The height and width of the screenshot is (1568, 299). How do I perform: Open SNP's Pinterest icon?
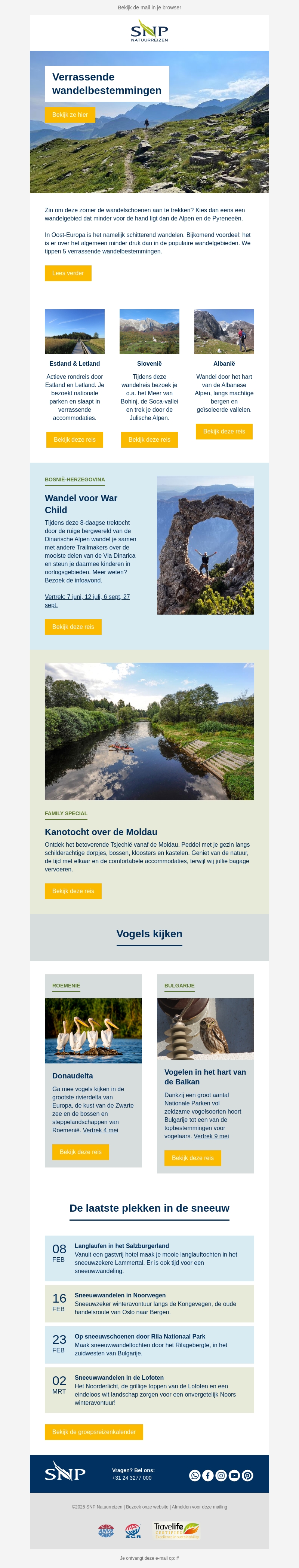pyautogui.click(x=247, y=1475)
